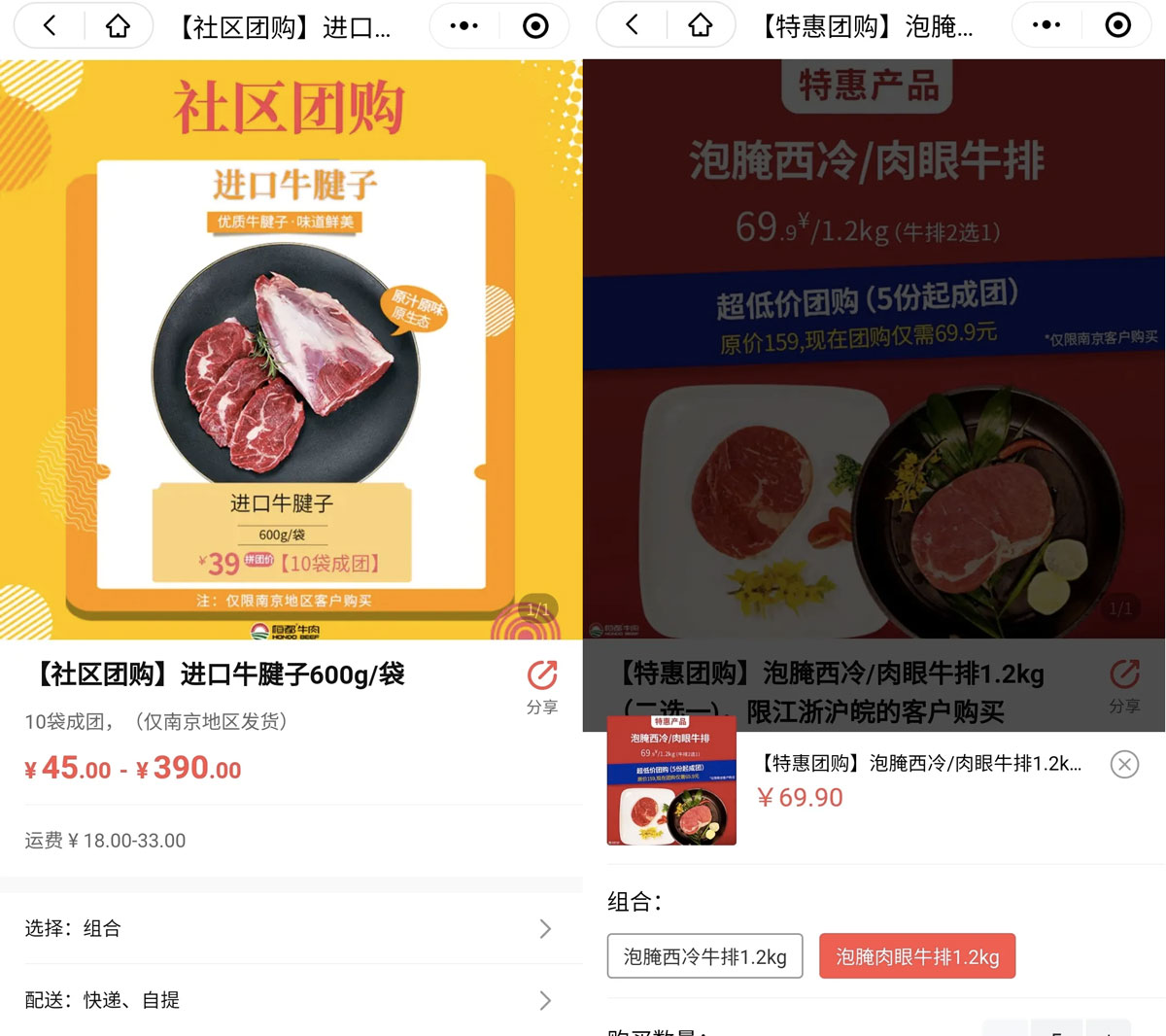Tap home icon on 特惠团购 page
This screenshot has width=1166, height=1036.
point(701,26)
